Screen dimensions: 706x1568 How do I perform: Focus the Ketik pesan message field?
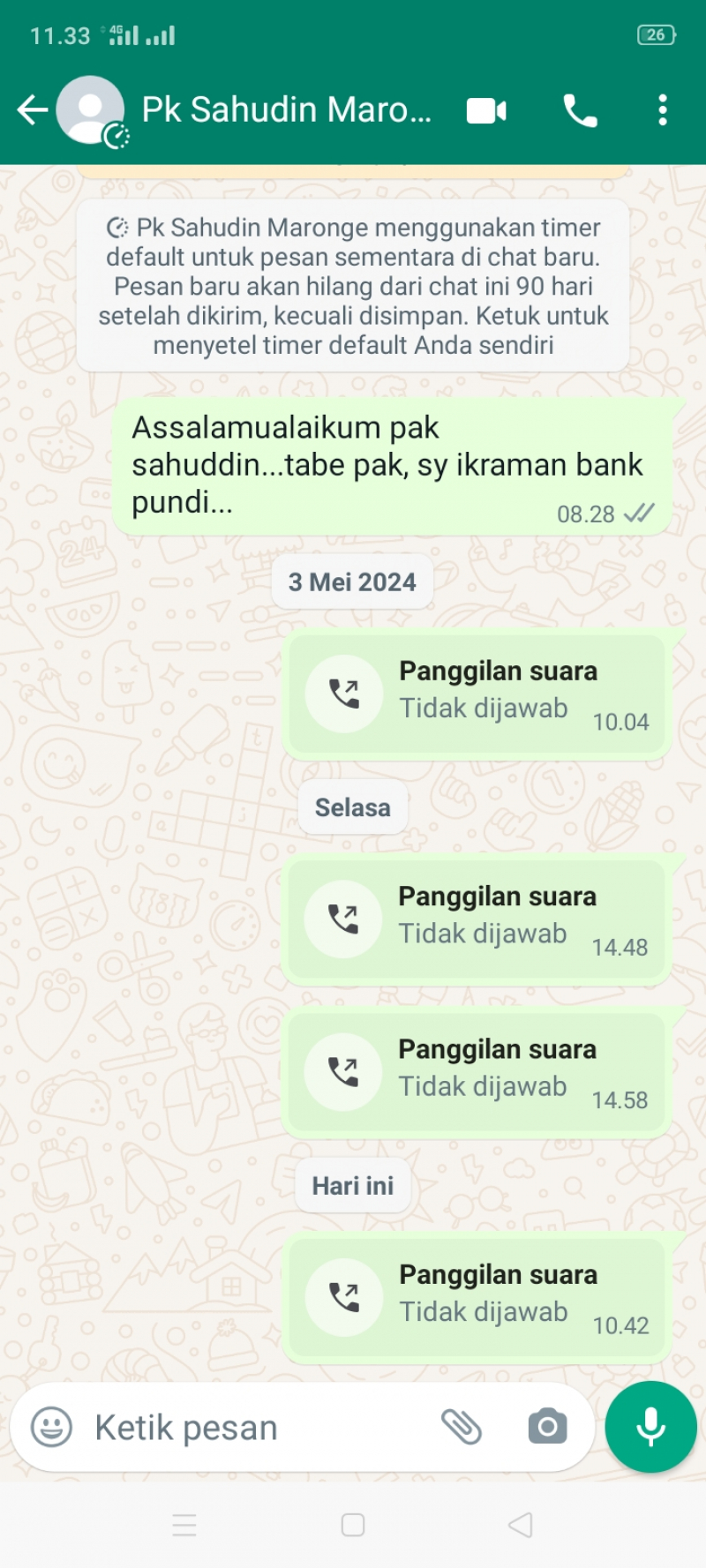click(256, 1428)
